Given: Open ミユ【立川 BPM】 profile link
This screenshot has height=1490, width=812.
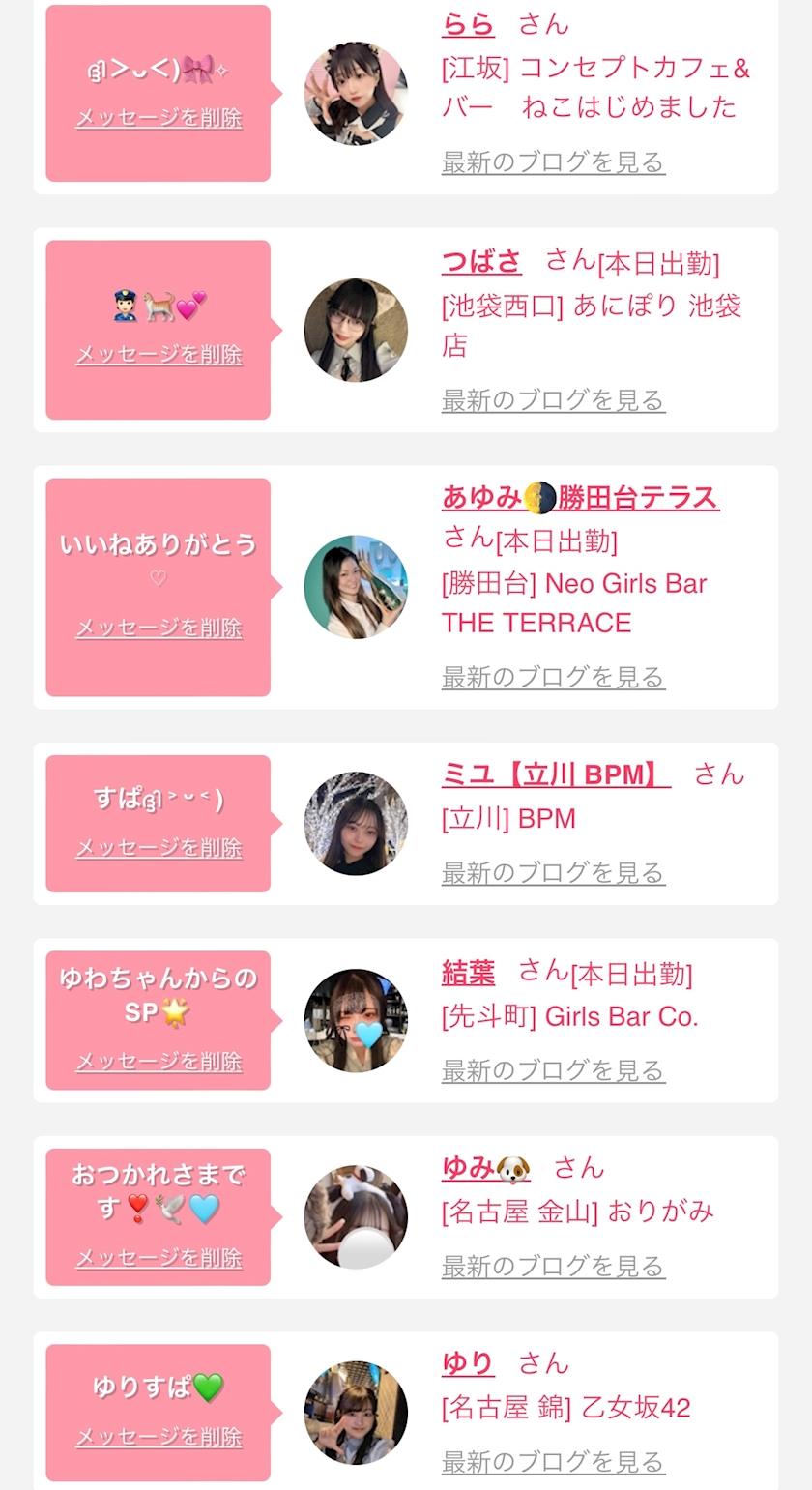Looking at the screenshot, I should [556, 774].
